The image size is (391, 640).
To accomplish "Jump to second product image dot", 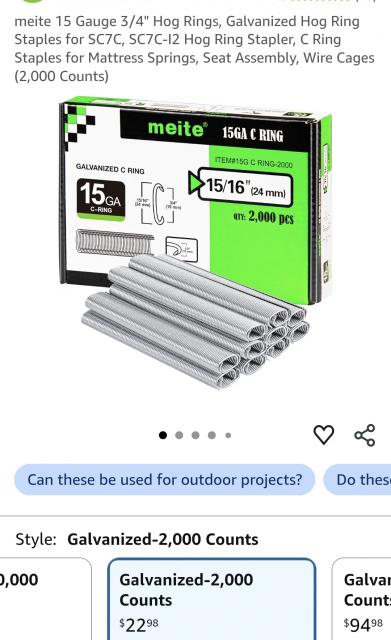I will click(179, 435).
